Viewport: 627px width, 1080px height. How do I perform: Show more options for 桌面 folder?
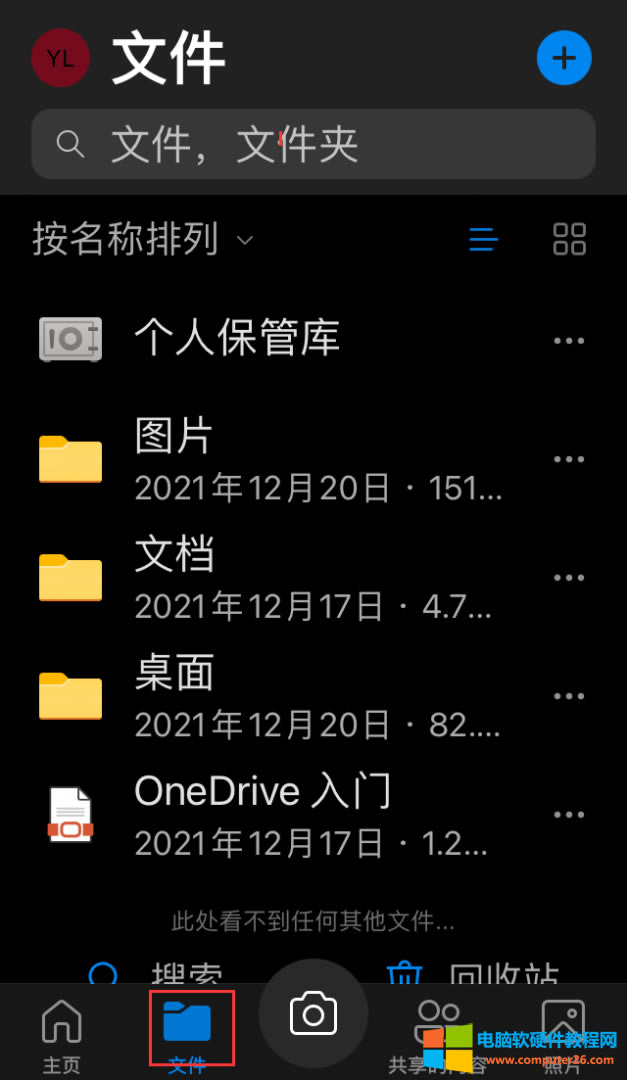pos(569,697)
